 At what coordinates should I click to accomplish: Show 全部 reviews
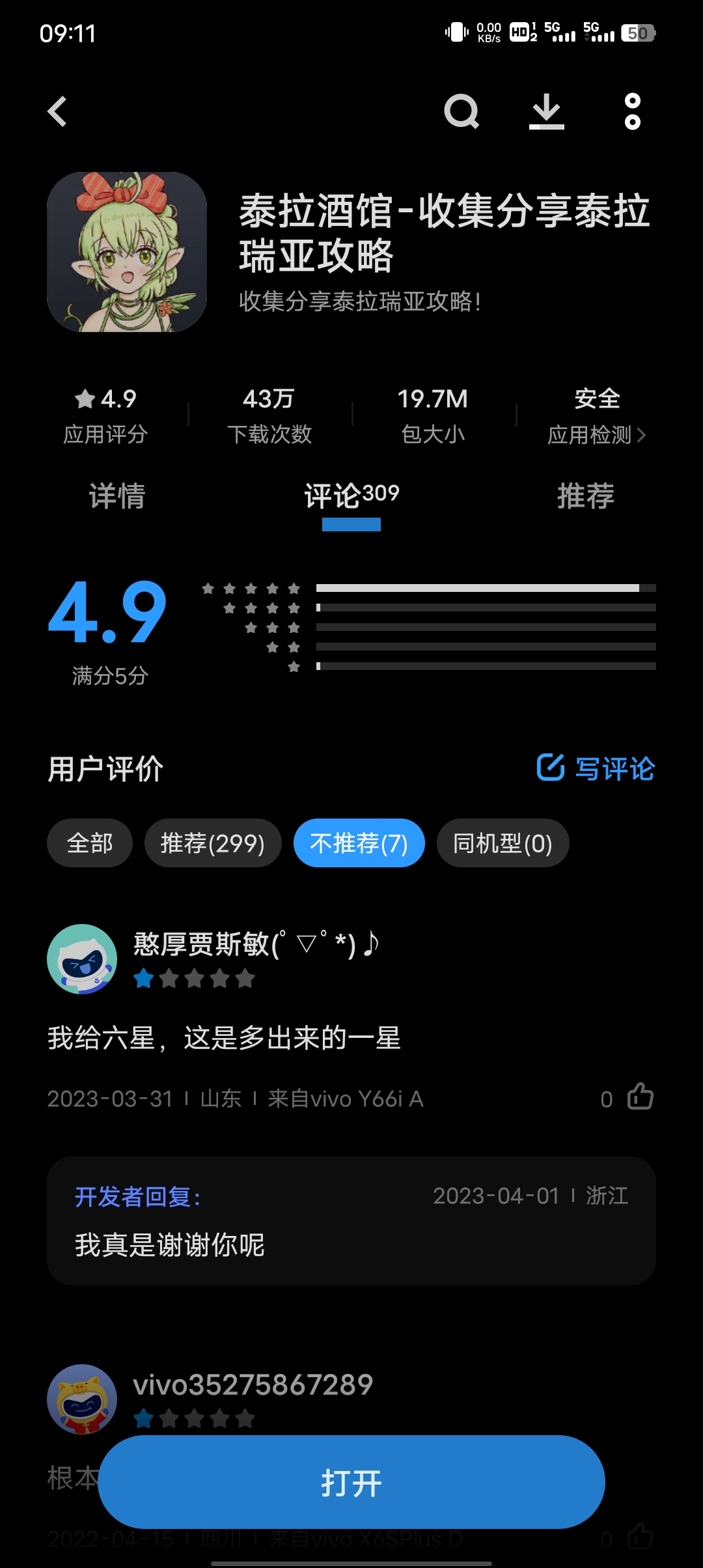click(x=90, y=843)
